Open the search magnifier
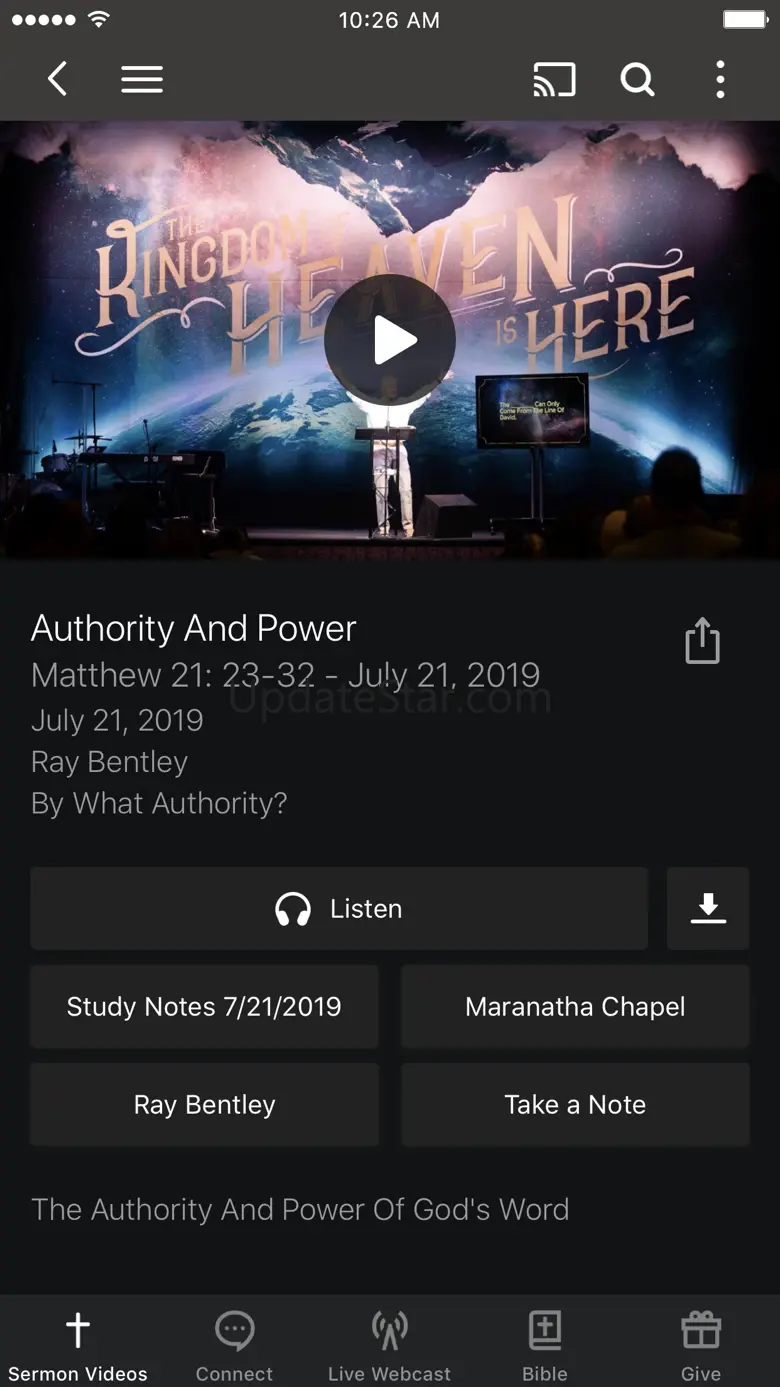The width and height of the screenshot is (780, 1387). pyautogui.click(x=637, y=79)
